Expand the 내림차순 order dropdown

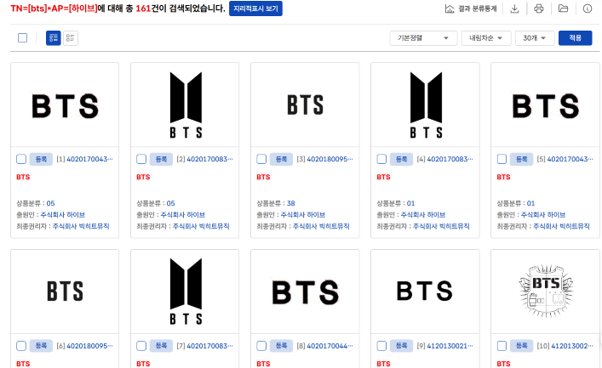486,38
